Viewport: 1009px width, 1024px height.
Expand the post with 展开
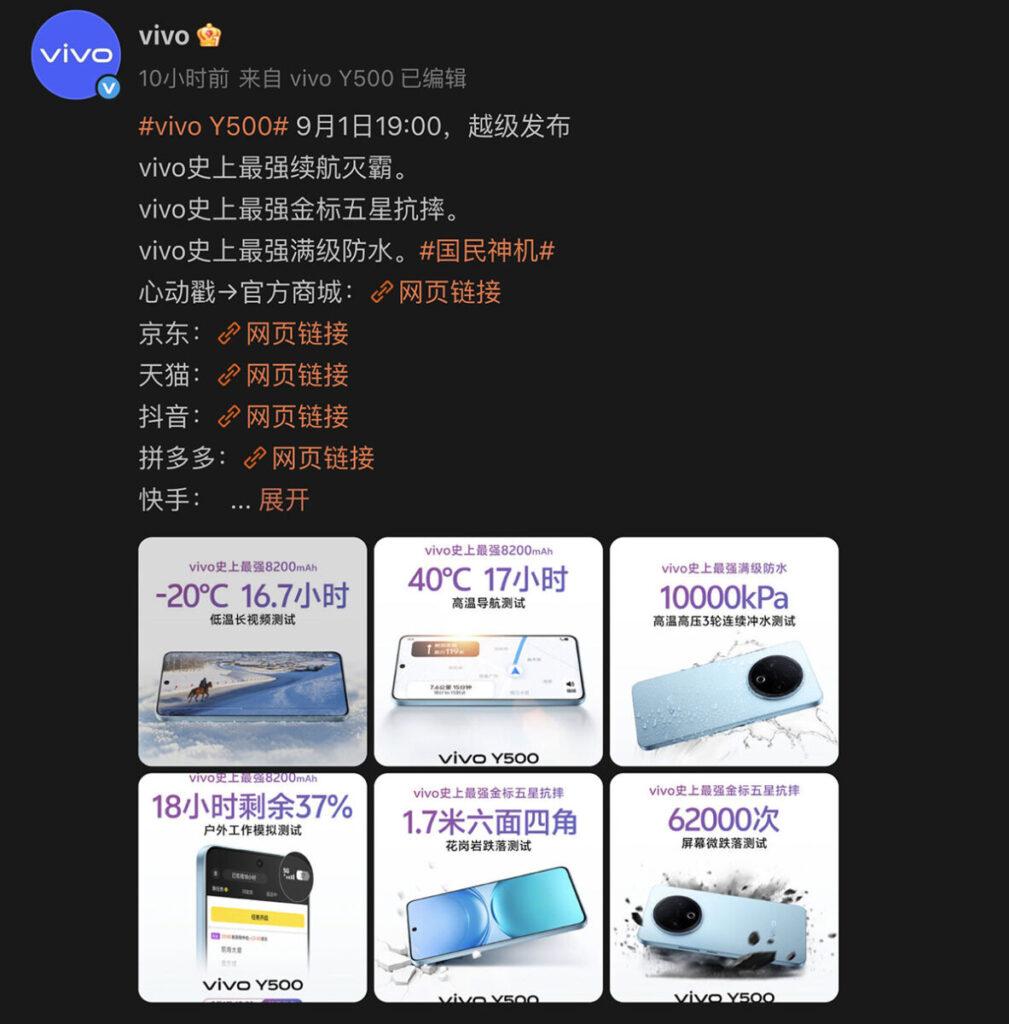tap(284, 499)
